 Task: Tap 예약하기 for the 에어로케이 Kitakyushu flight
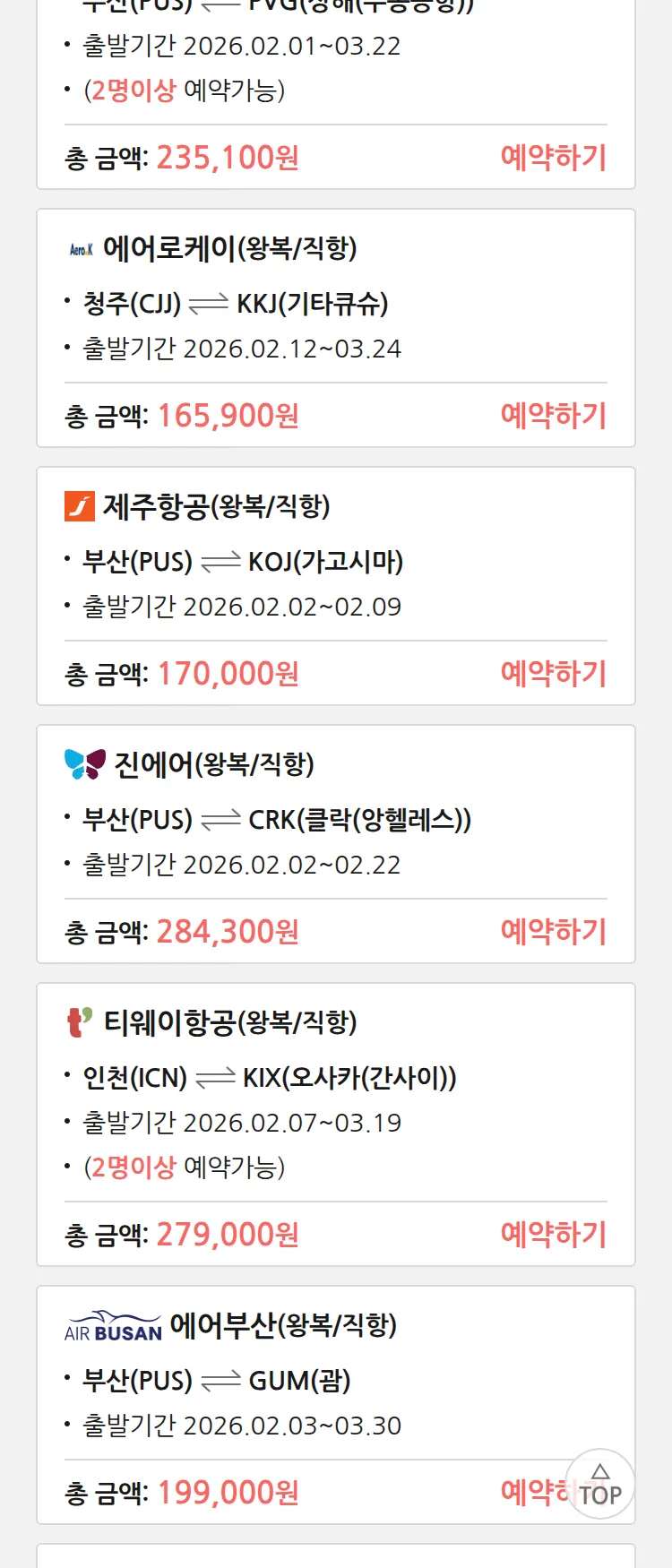pyautogui.click(x=553, y=416)
